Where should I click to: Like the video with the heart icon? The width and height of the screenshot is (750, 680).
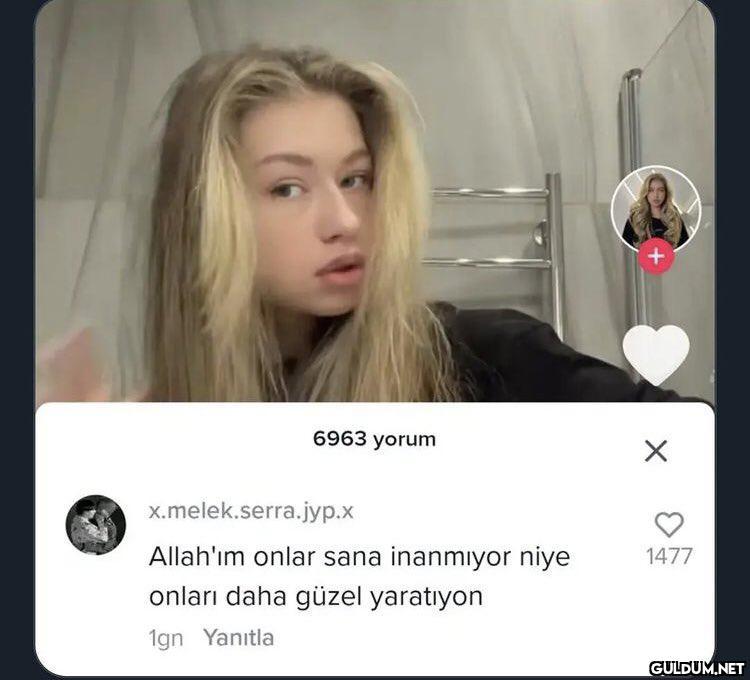[x=656, y=354]
